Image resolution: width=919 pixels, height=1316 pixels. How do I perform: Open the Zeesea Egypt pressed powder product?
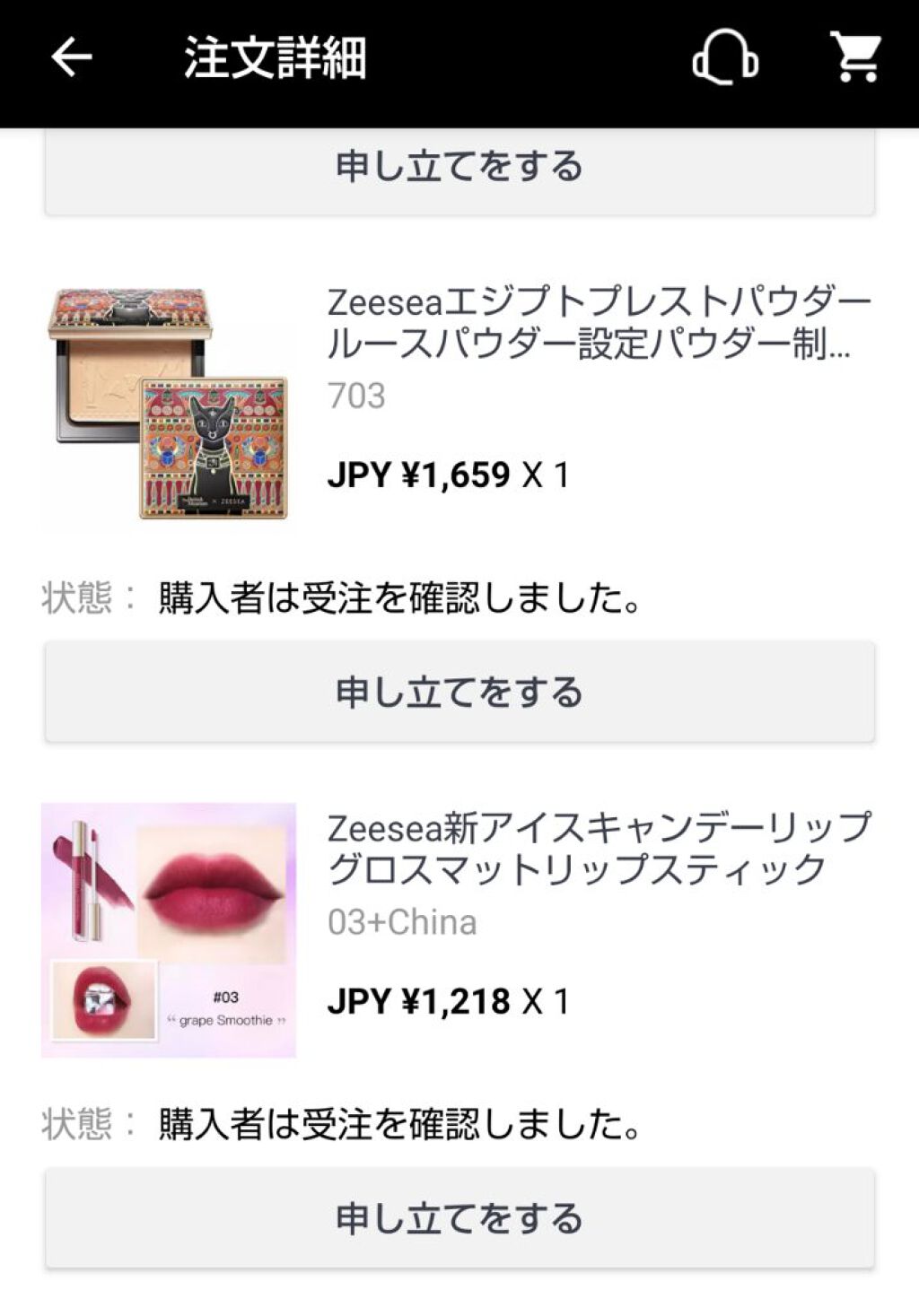click(x=599, y=324)
